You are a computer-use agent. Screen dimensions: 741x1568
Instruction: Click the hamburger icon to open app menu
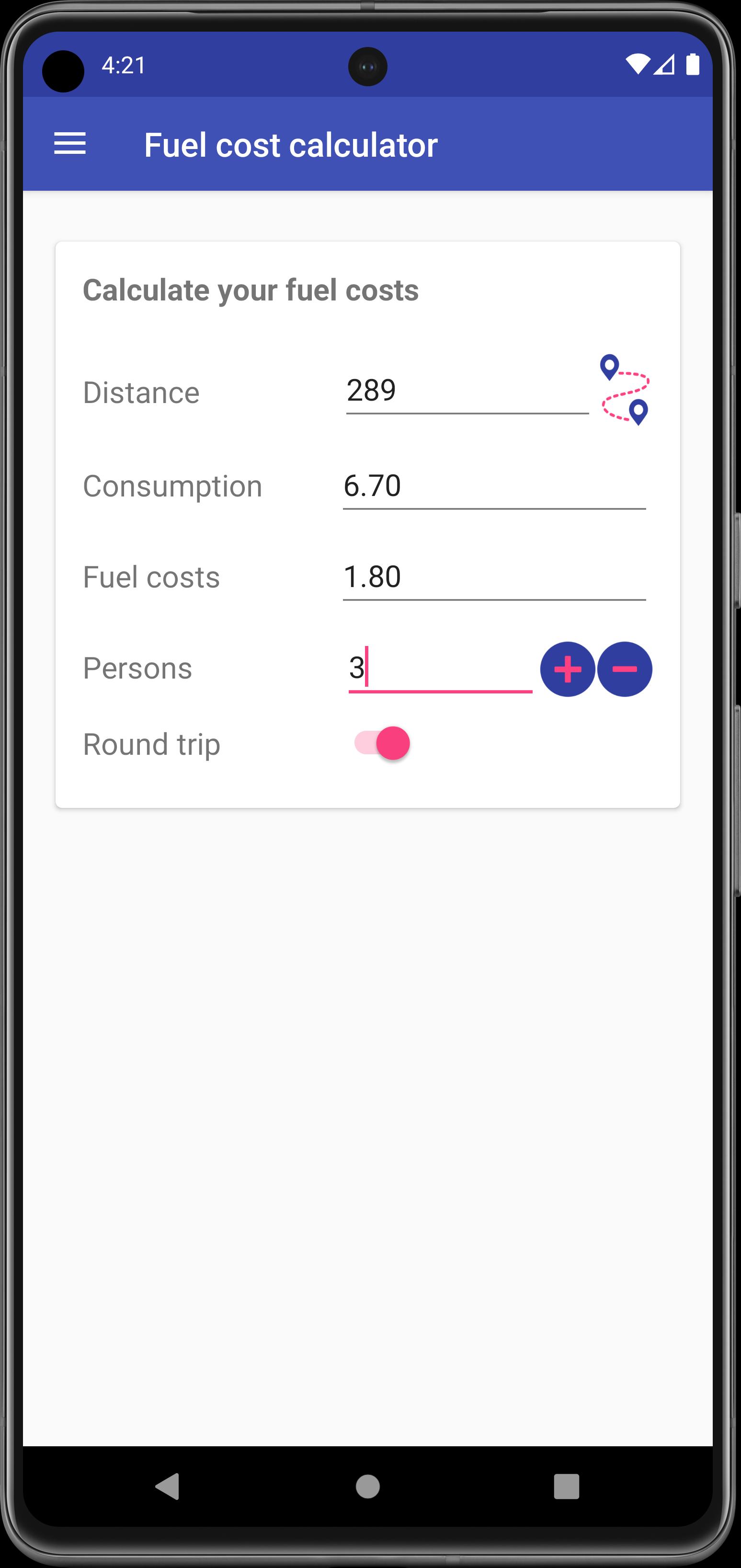[x=69, y=144]
